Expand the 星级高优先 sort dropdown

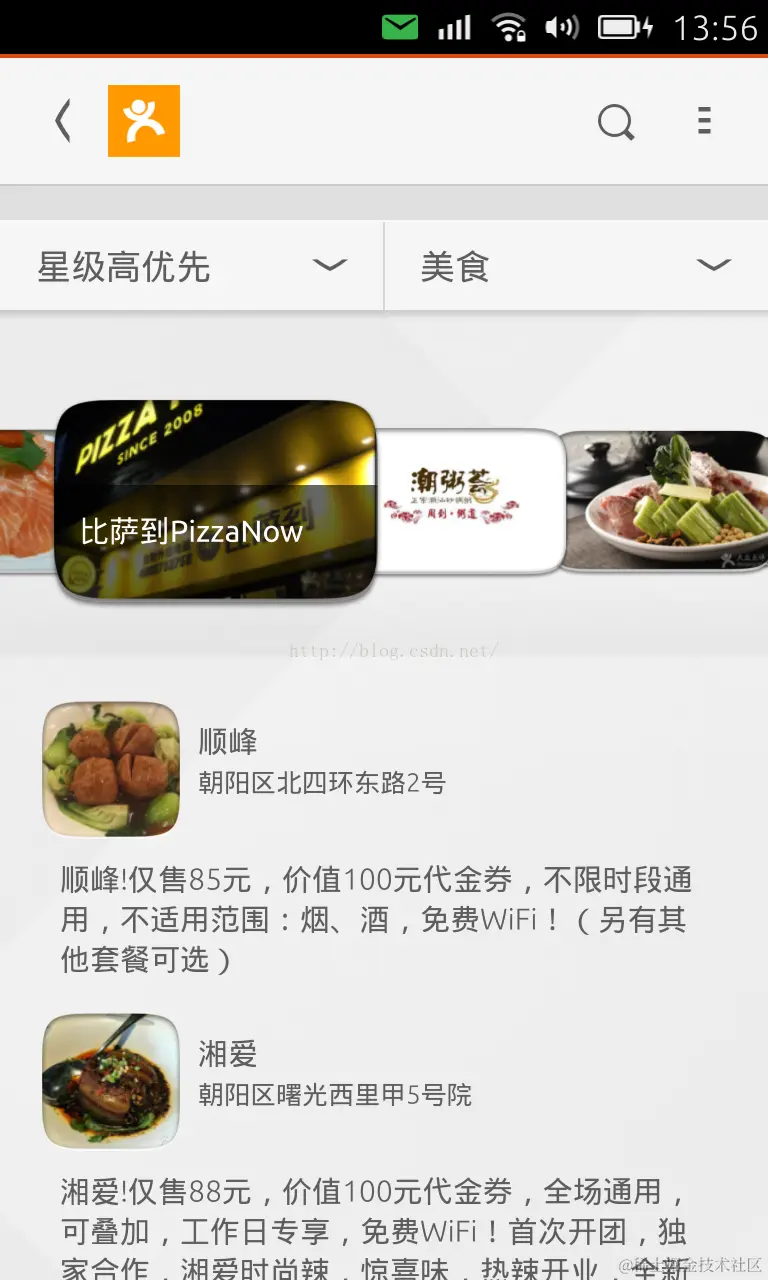(x=191, y=267)
